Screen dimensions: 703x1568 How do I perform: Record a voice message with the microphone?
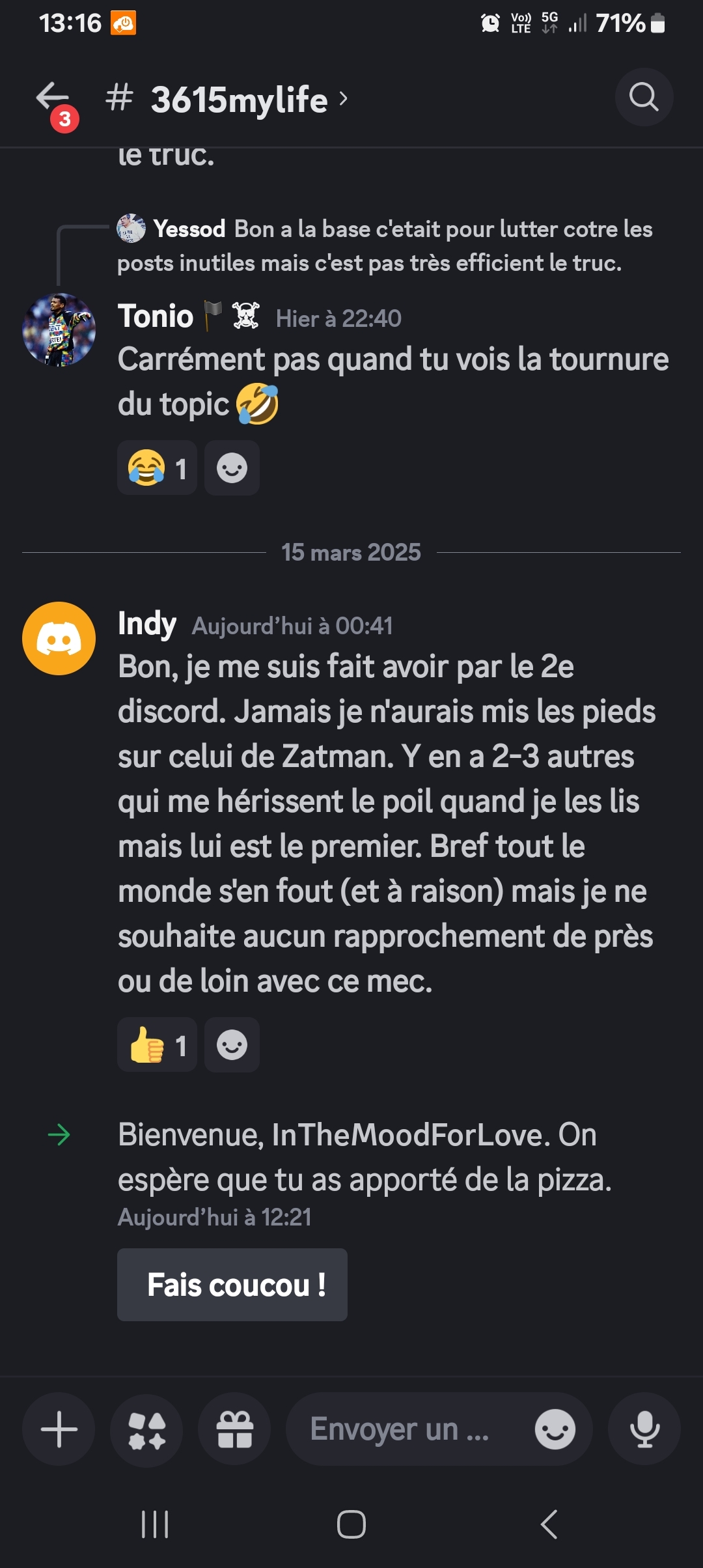[x=644, y=1429]
